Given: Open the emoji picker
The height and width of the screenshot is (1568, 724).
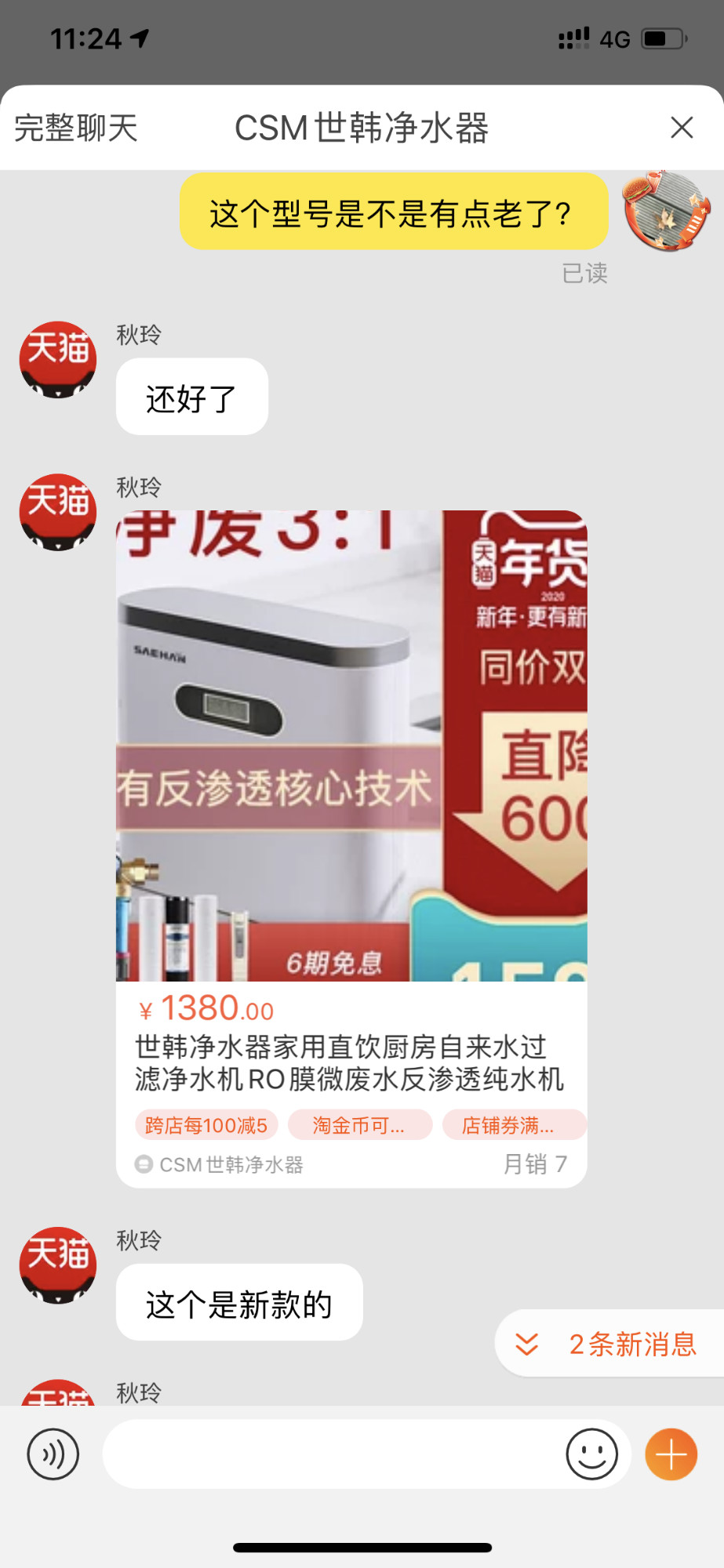Looking at the screenshot, I should coord(591,1454).
